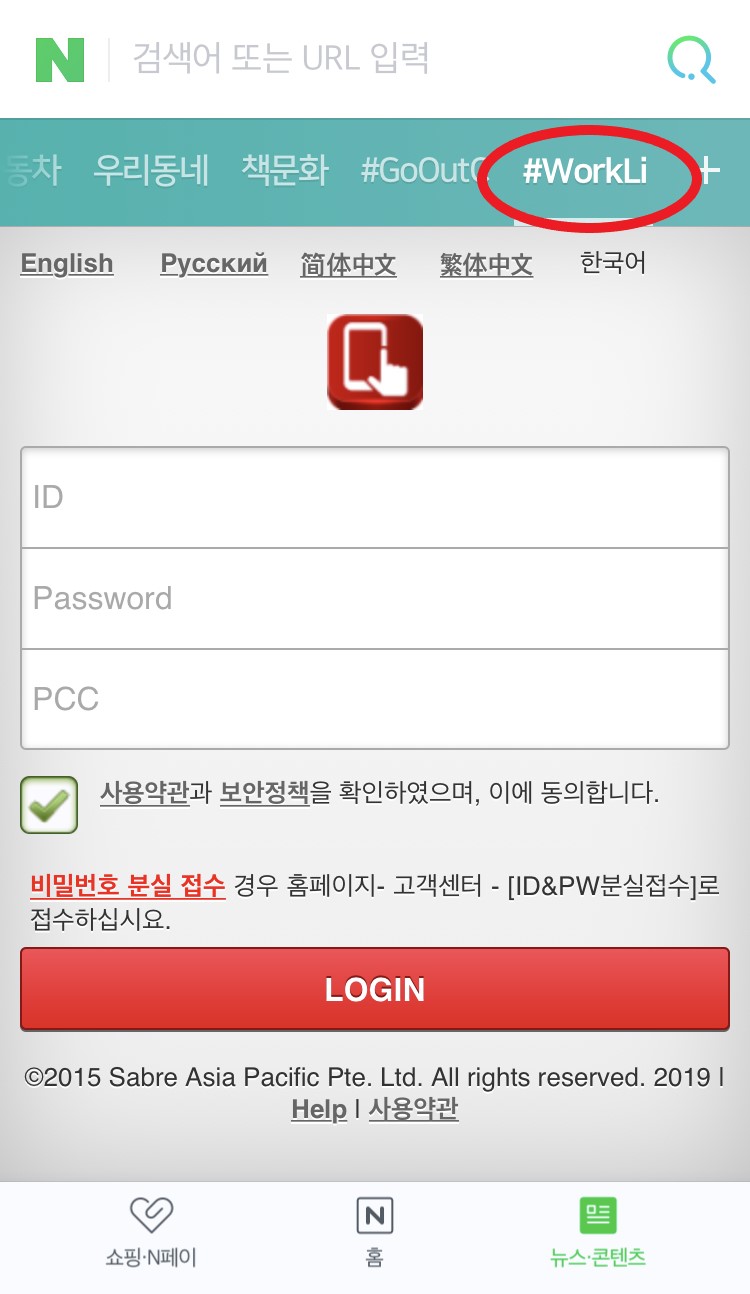Screen dimensions: 750x1294
Task: Focus the ID input field
Action: pos(375,497)
